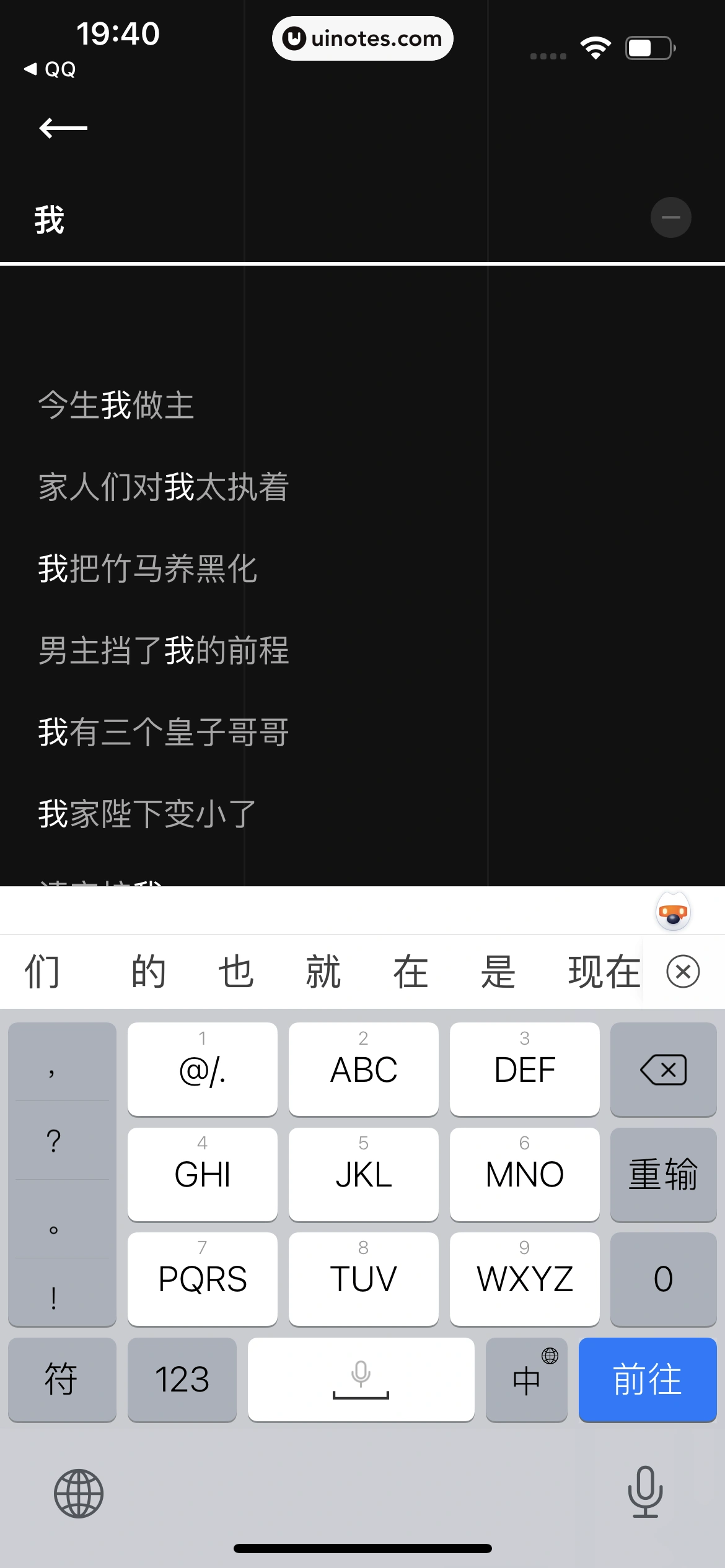Pick keyboard candidate 们

tap(42, 972)
